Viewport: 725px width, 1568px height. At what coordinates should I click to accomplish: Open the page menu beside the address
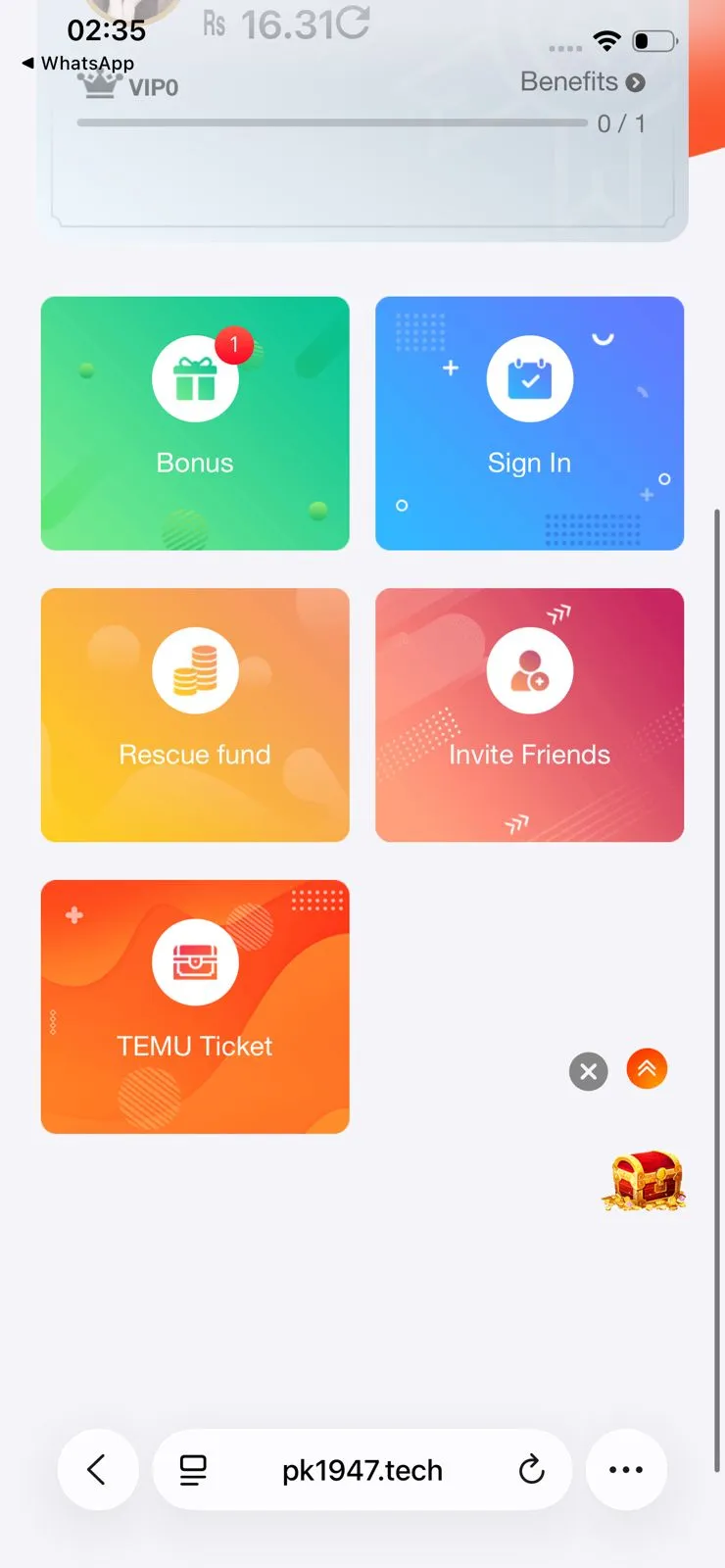pyautogui.click(x=193, y=1470)
